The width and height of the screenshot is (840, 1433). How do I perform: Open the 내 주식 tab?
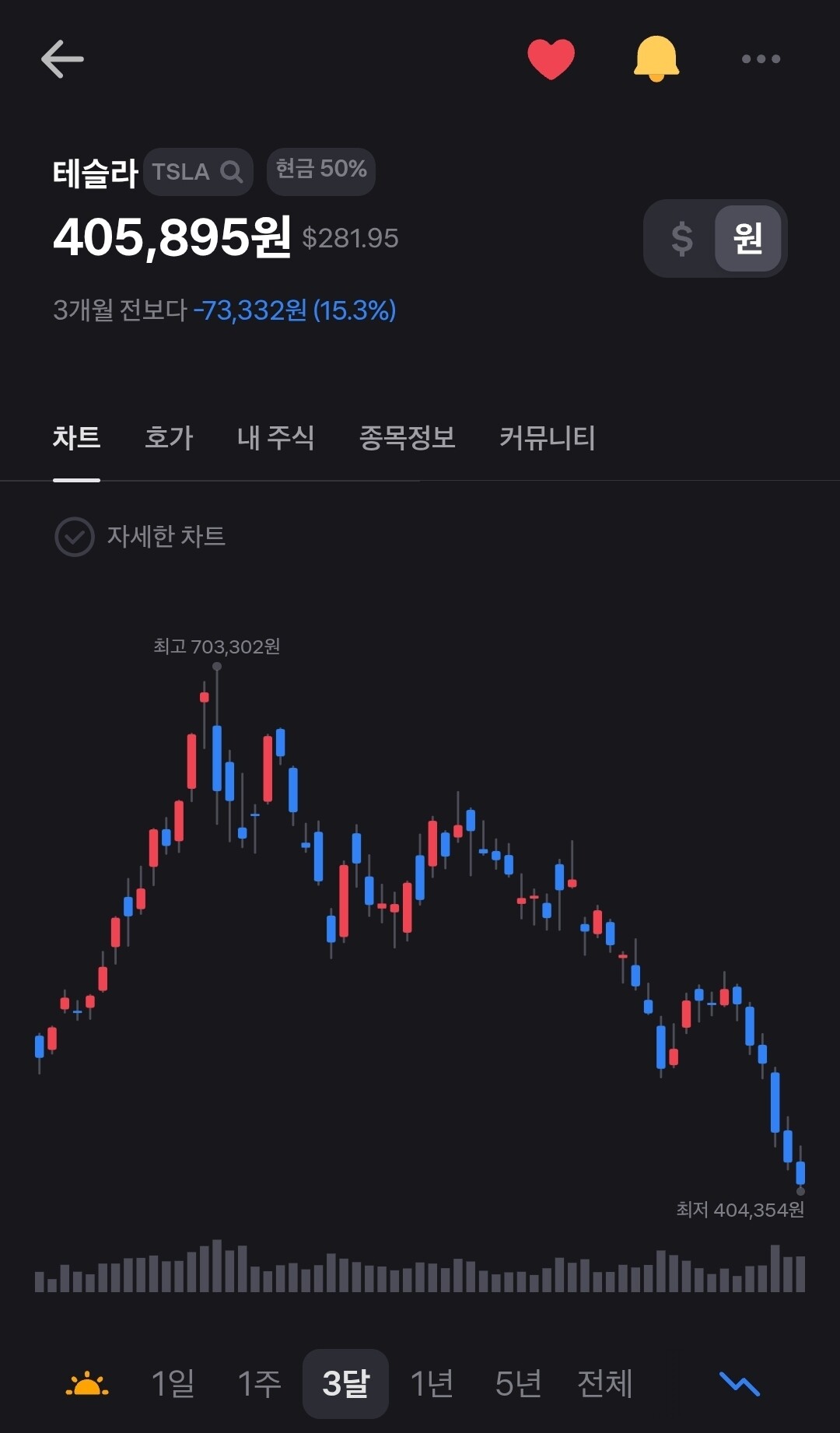pyautogui.click(x=276, y=438)
